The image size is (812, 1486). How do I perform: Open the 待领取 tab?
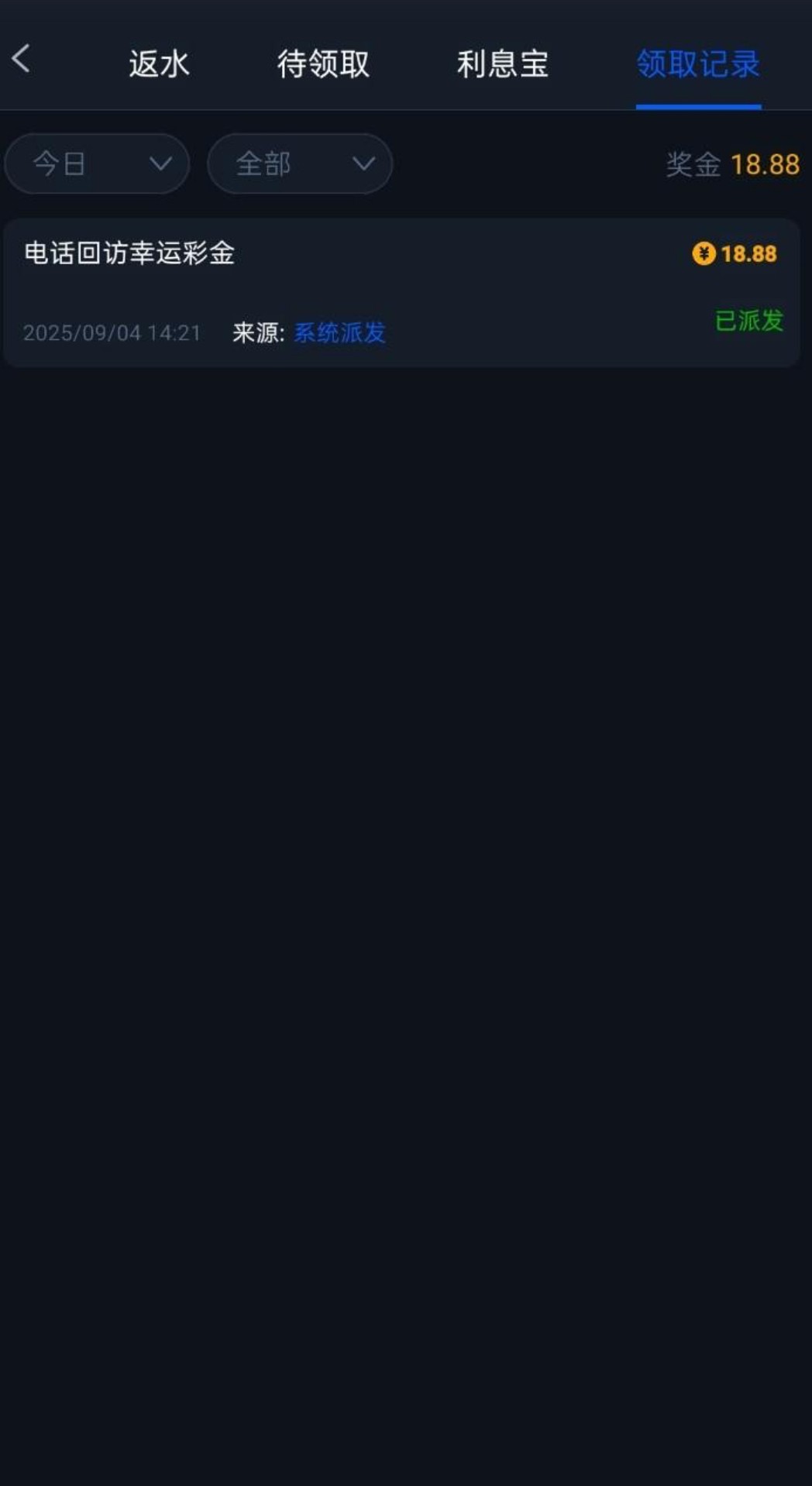click(x=323, y=64)
